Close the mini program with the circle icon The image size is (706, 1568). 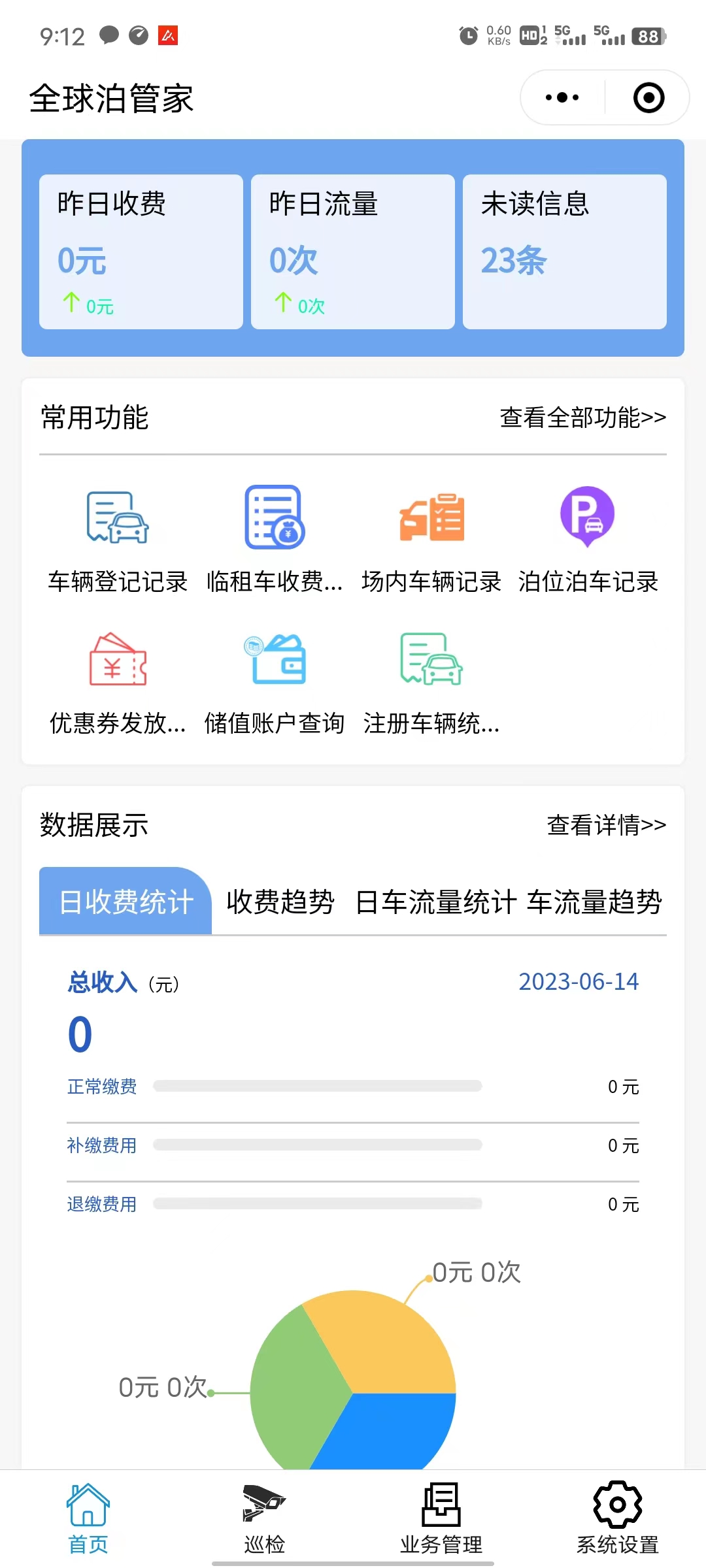click(x=648, y=98)
